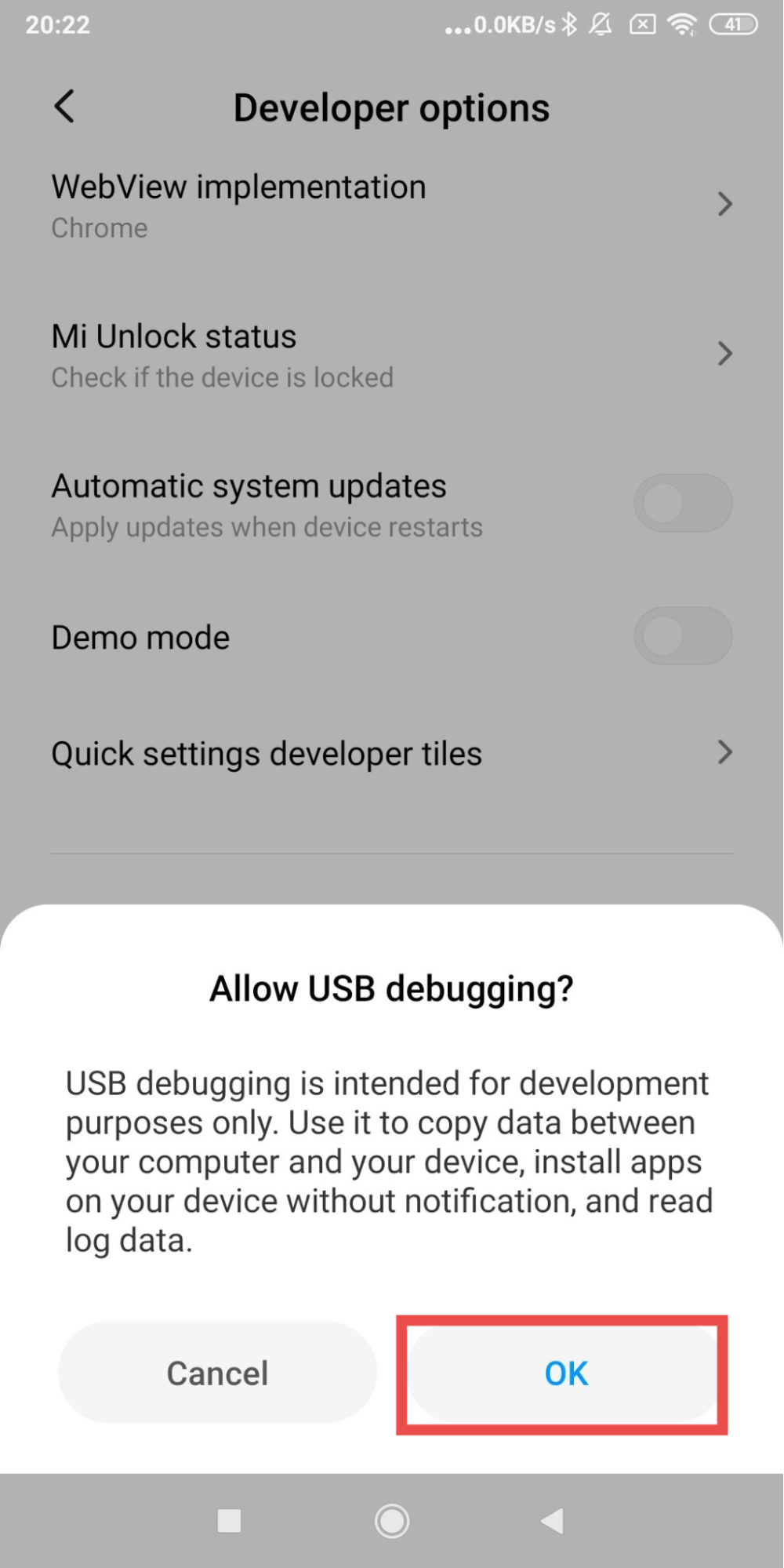Tap the system home button

tap(392, 1521)
